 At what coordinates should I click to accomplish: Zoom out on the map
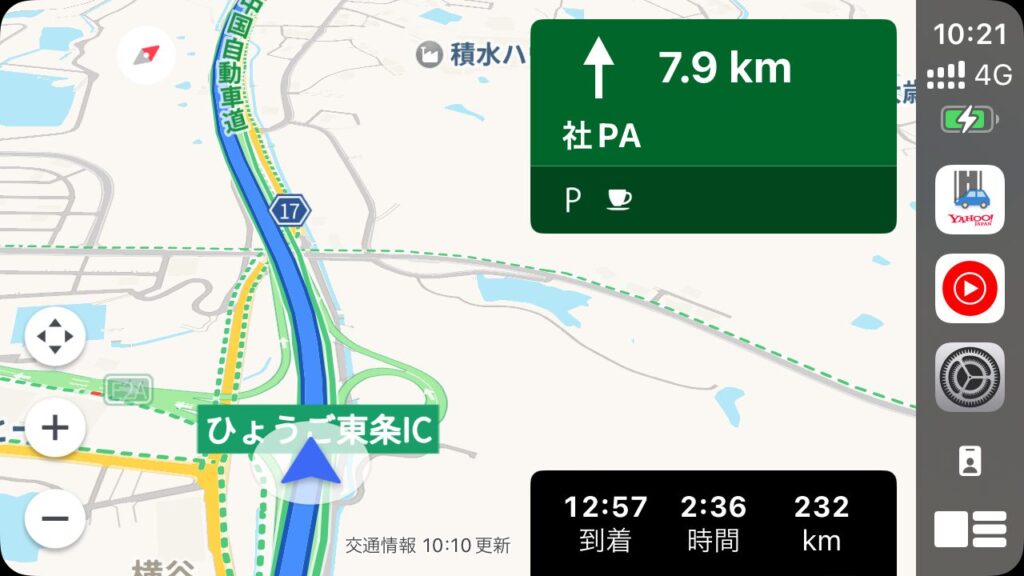(x=54, y=518)
